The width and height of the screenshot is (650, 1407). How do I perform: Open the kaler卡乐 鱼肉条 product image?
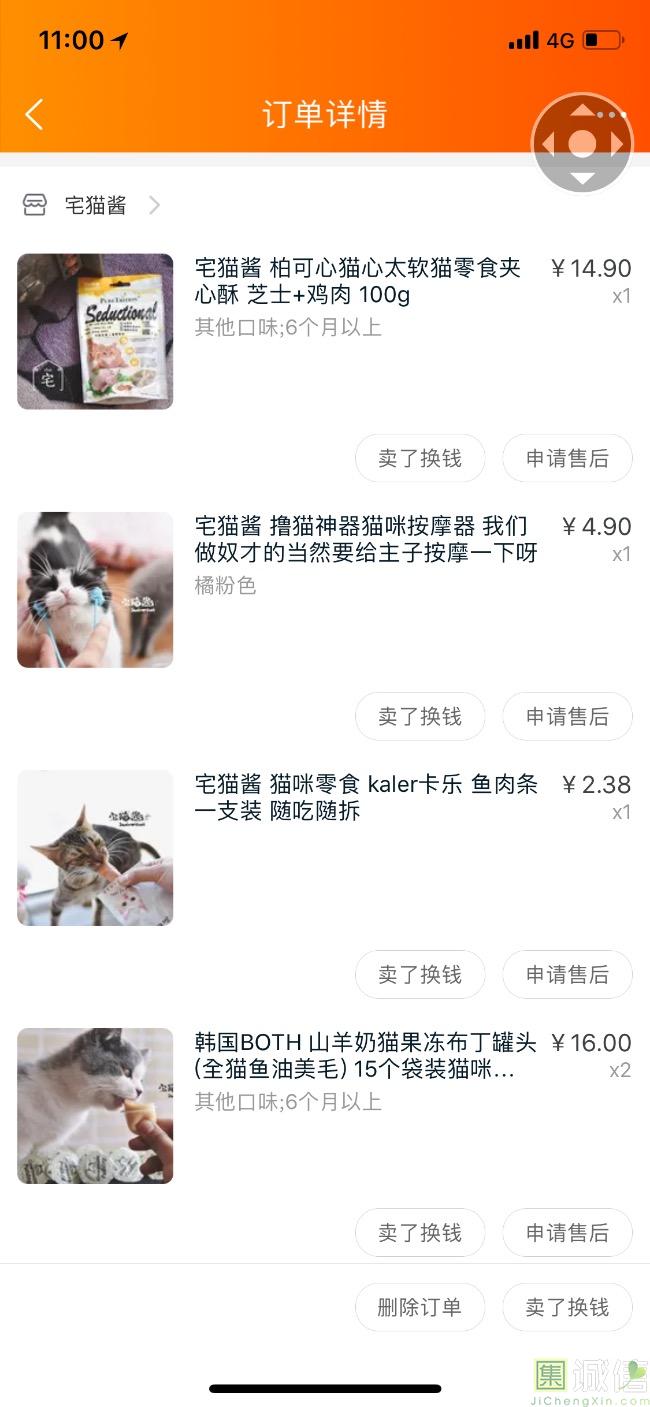pyautogui.click(x=95, y=848)
